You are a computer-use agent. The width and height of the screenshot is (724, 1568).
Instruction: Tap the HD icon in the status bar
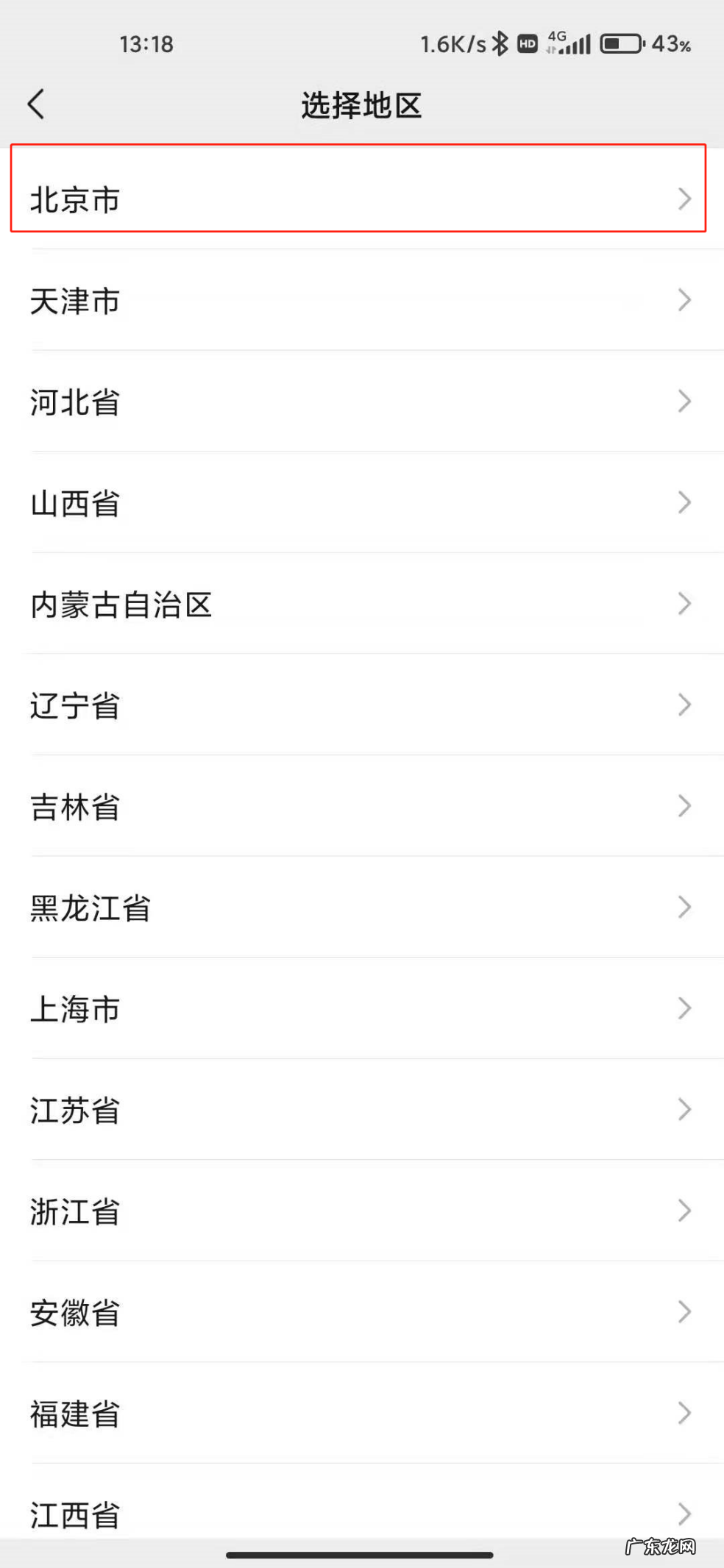point(526,44)
